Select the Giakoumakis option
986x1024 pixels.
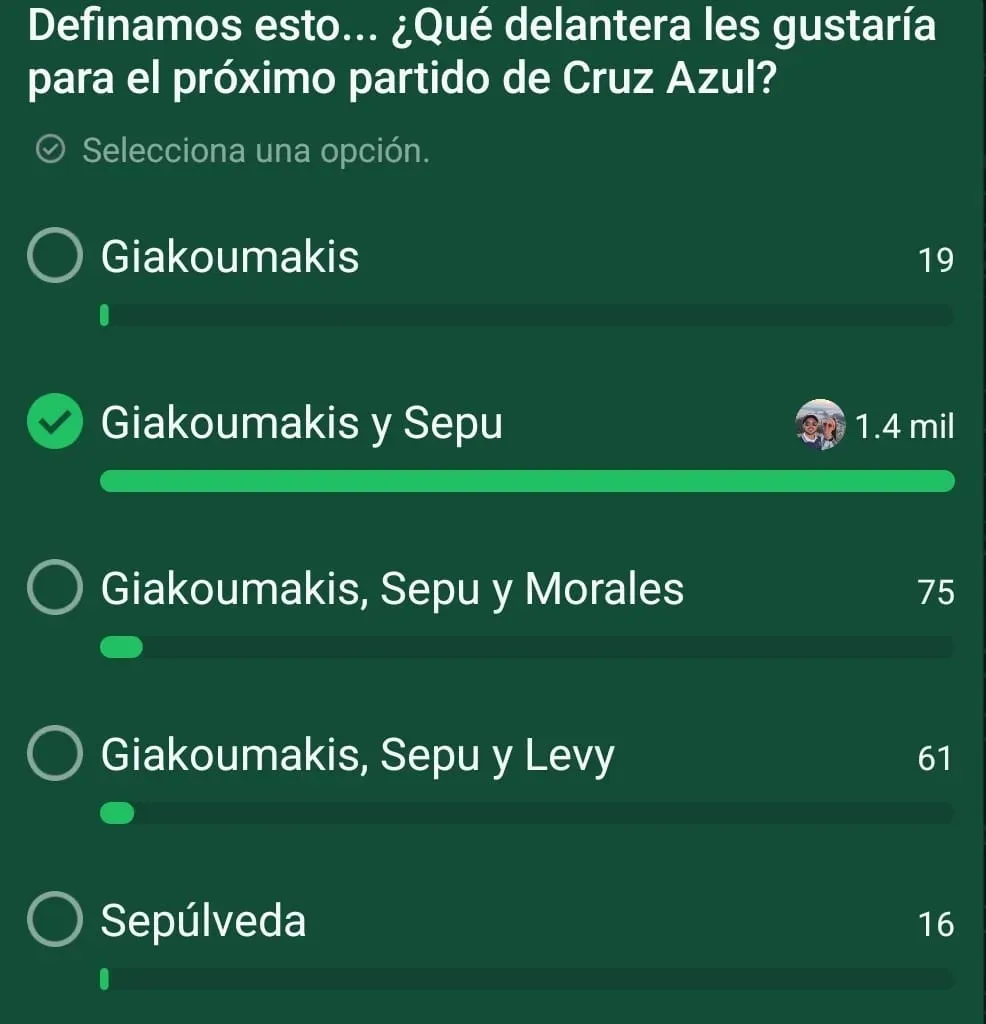[x=55, y=255]
